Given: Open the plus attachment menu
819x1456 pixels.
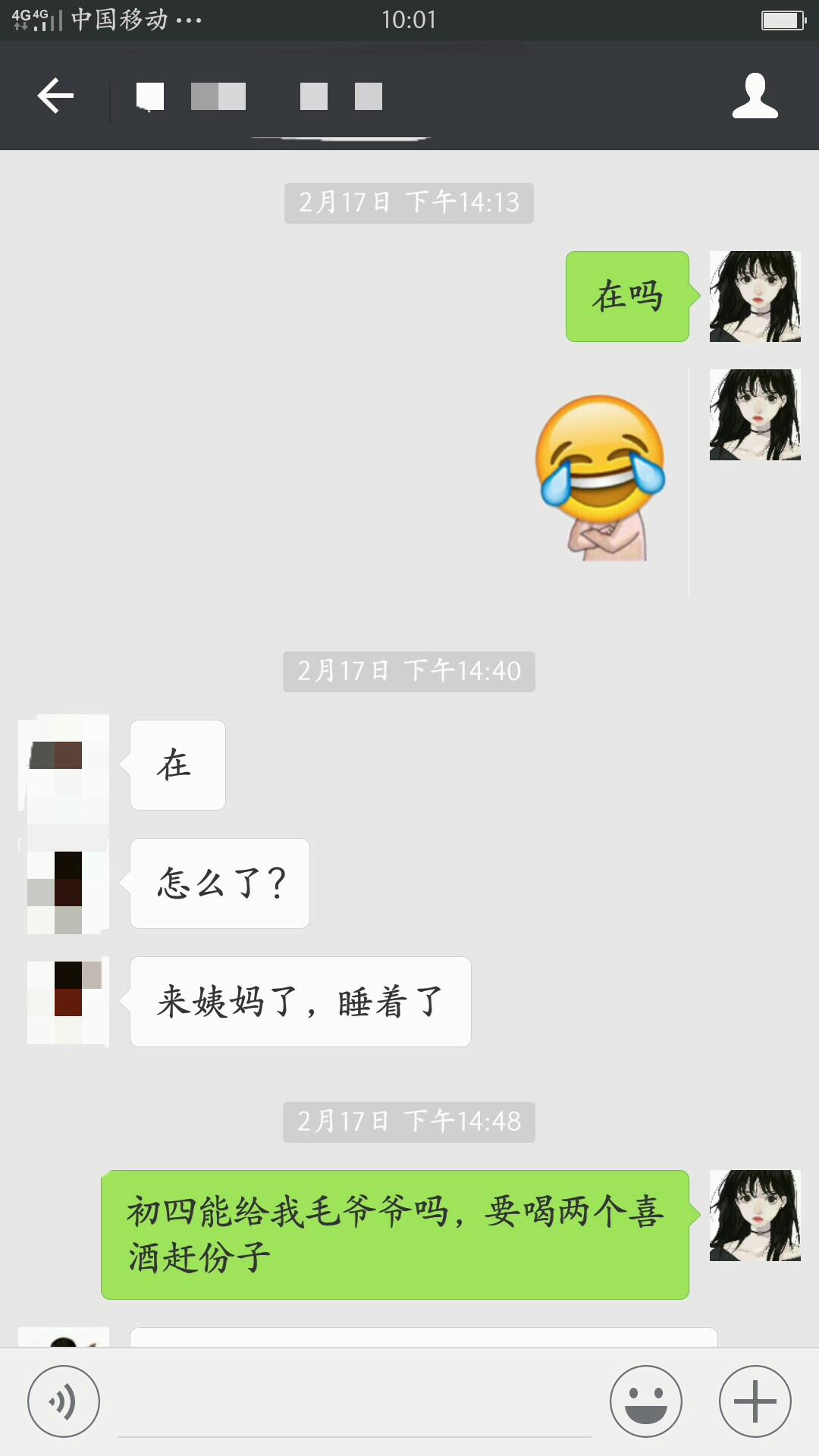Looking at the screenshot, I should (755, 1401).
